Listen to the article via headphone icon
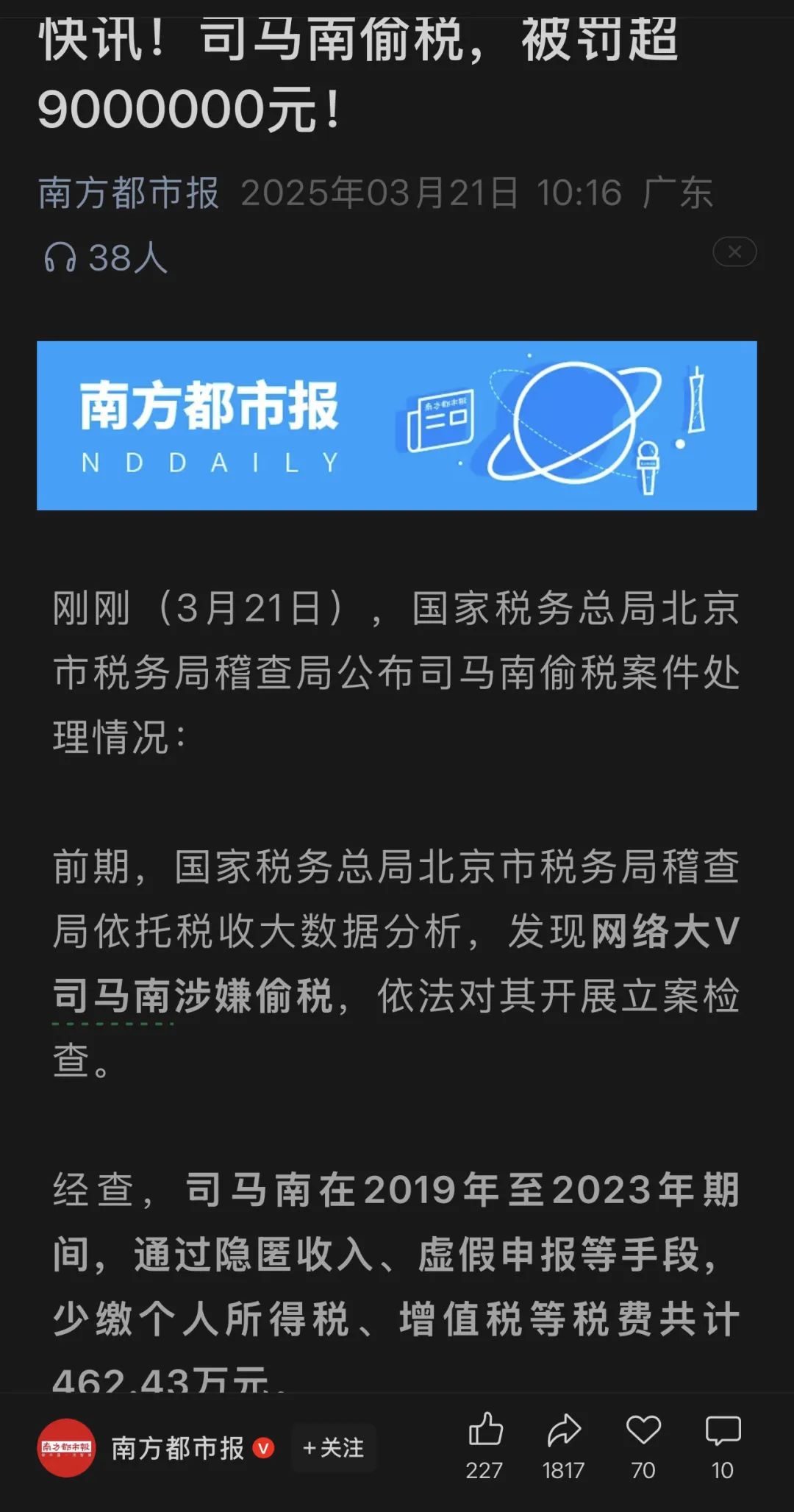Image resolution: width=794 pixels, height=1512 pixels. click(x=60, y=257)
